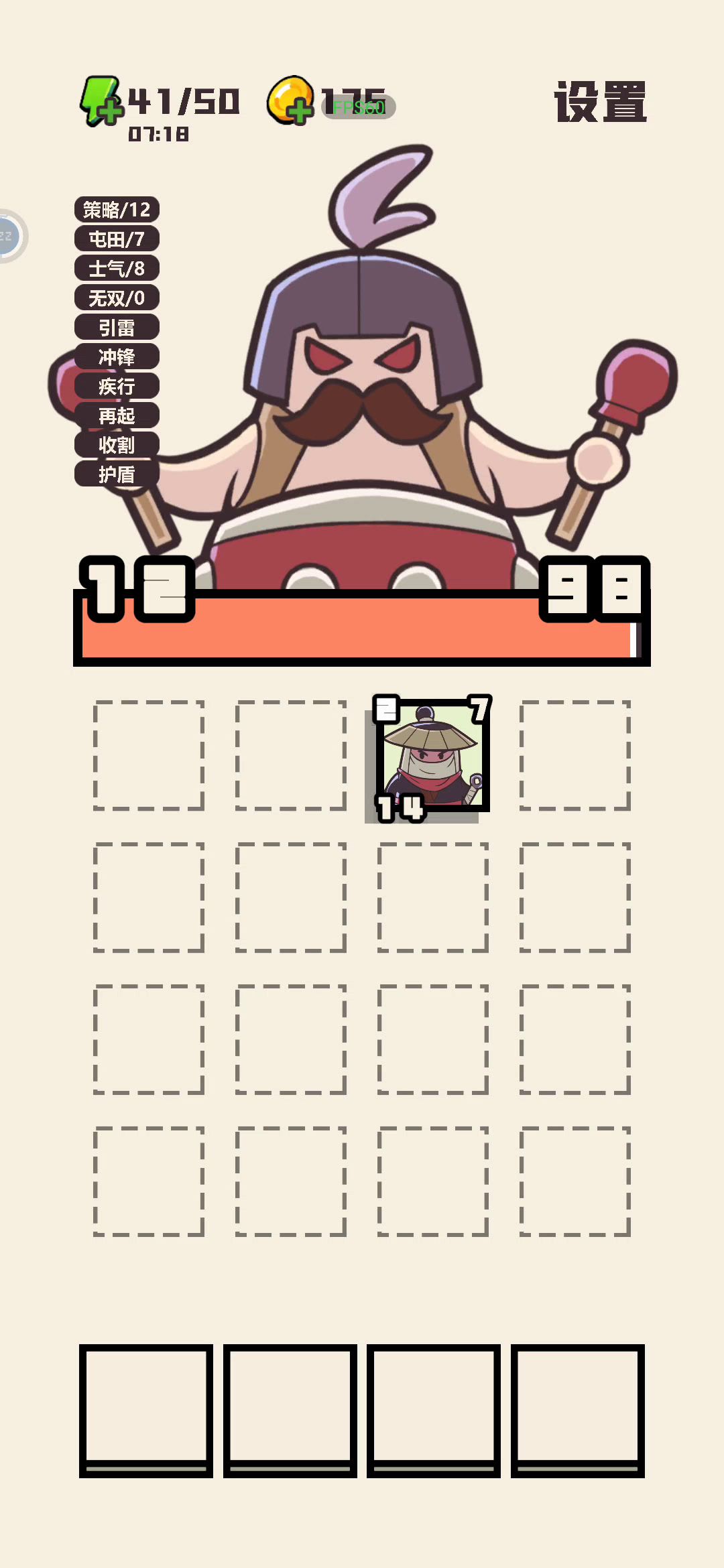This screenshot has width=724, height=1568.
Task: Add energy with the green lightning plus icon
Action: click(101, 102)
